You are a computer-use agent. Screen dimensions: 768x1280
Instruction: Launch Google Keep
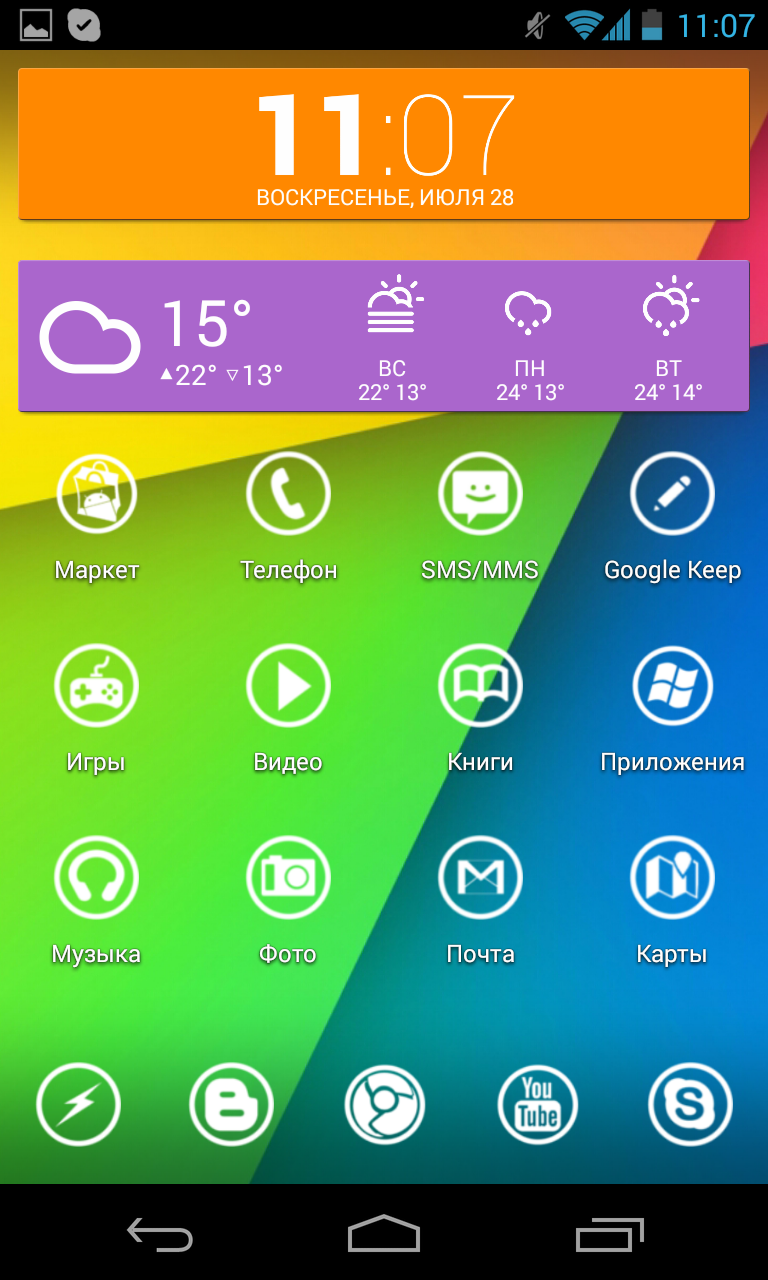(x=672, y=495)
